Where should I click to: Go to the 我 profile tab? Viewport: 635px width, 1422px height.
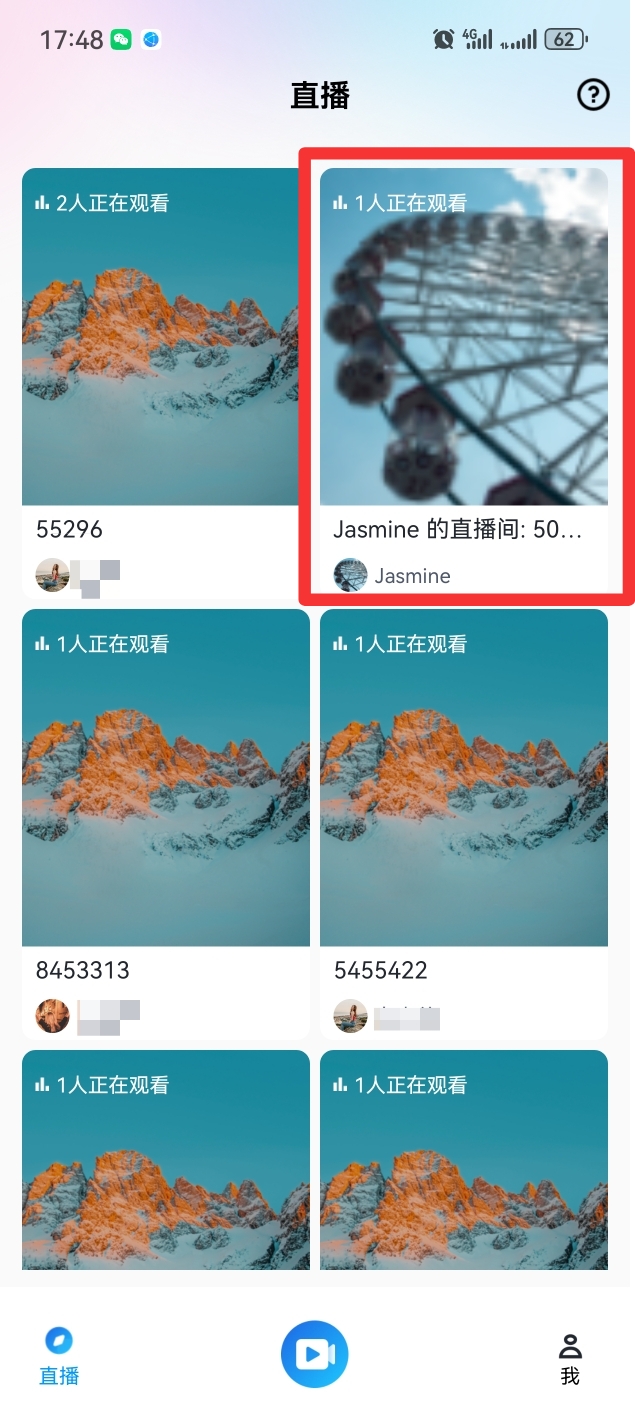click(x=570, y=1357)
